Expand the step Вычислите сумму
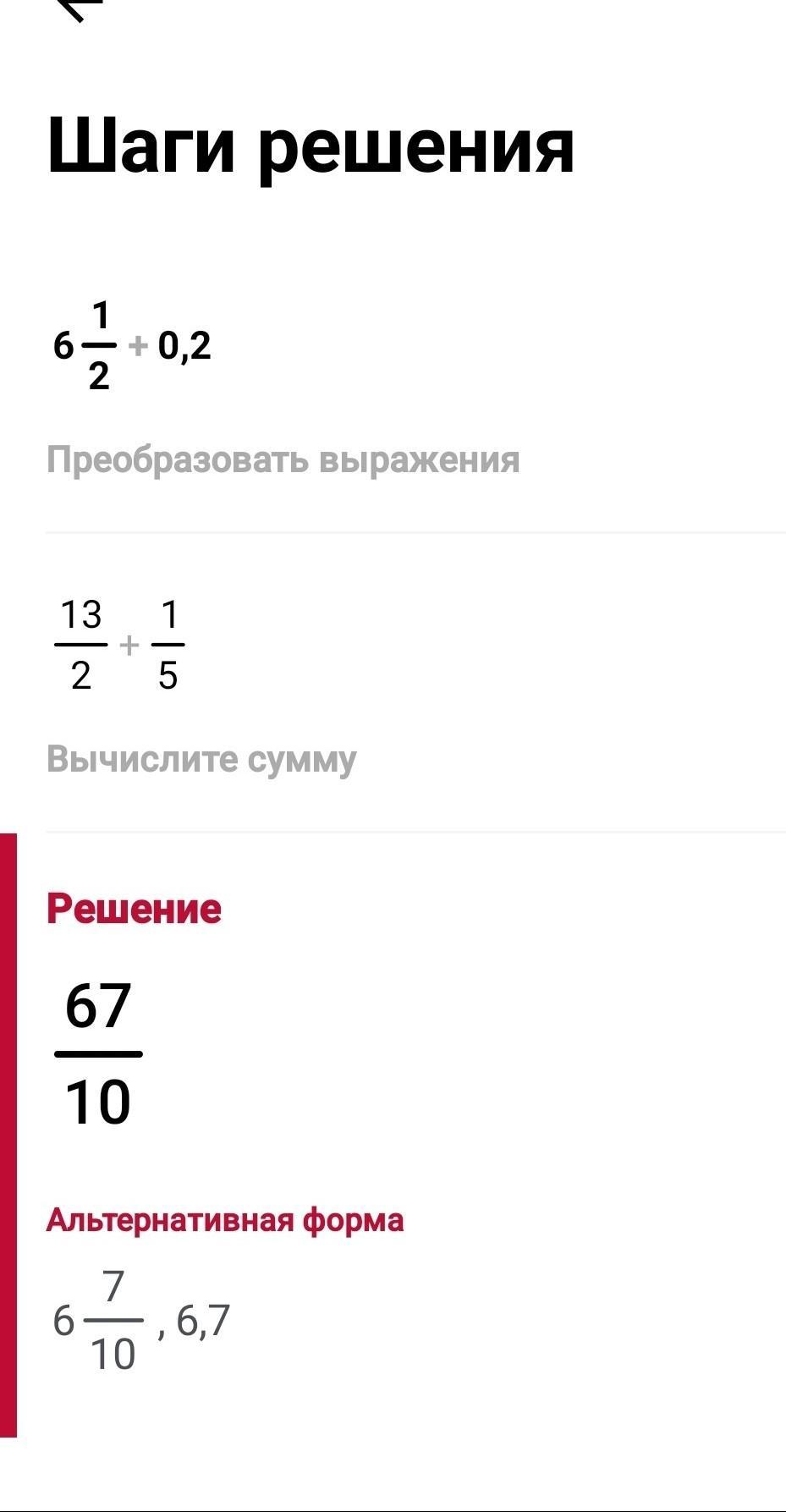 [x=201, y=759]
